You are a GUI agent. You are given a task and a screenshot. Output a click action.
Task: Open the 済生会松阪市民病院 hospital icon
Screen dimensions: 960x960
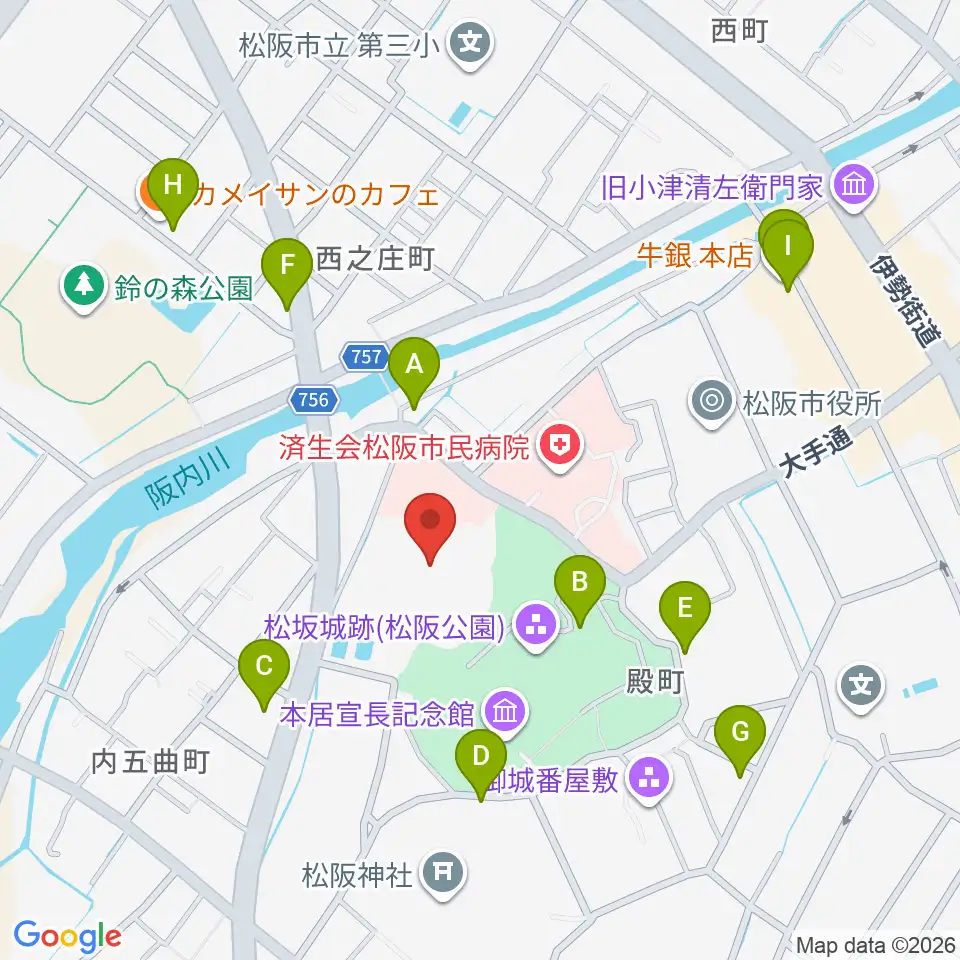coord(560,449)
